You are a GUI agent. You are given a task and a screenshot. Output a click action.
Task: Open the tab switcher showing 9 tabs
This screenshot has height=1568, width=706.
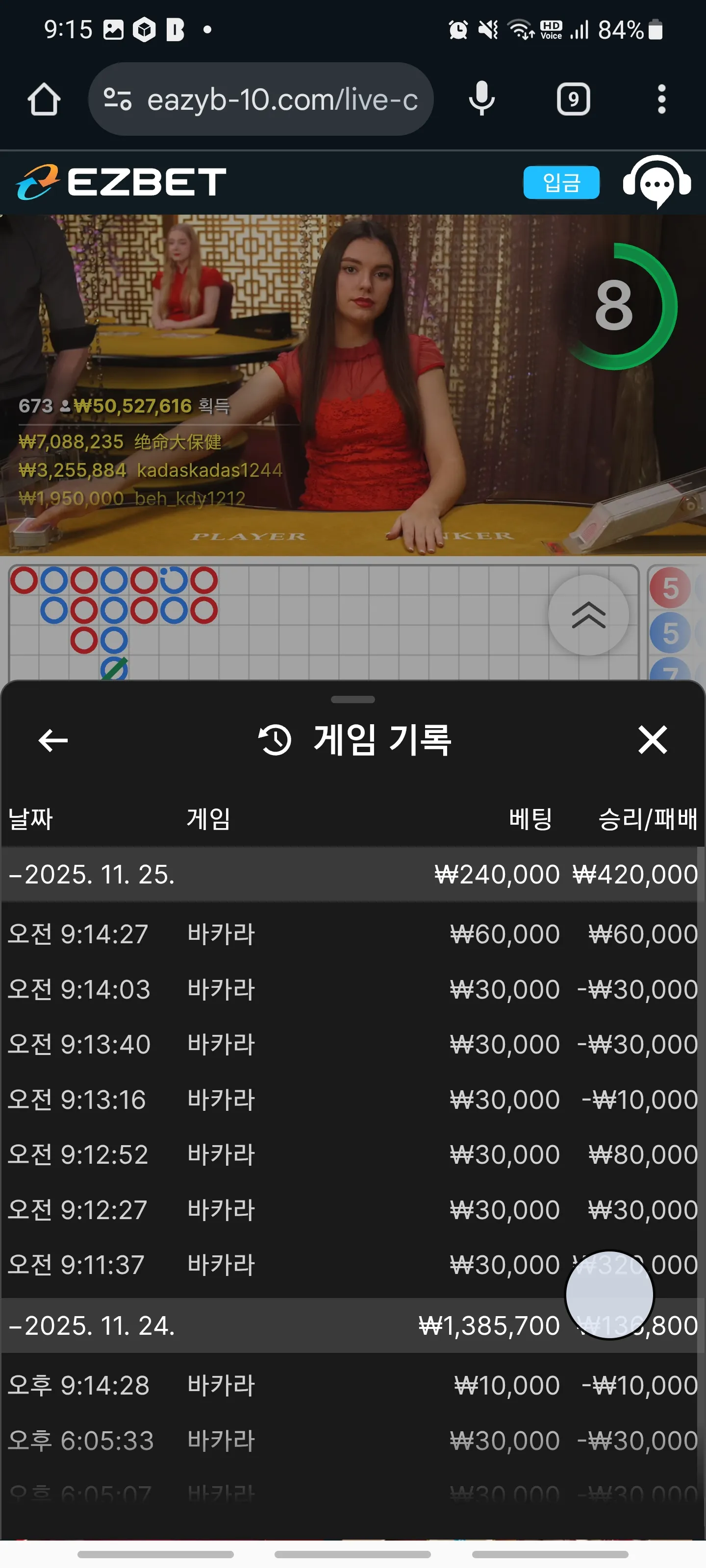click(573, 99)
